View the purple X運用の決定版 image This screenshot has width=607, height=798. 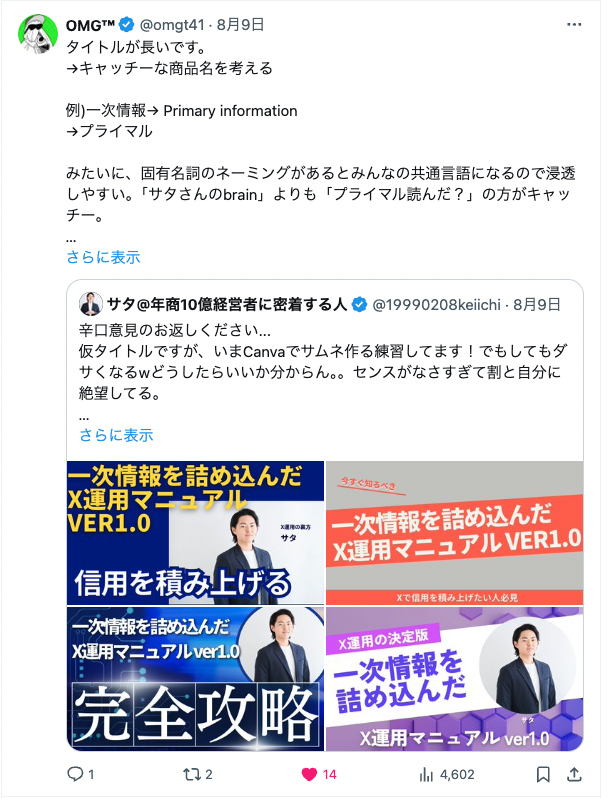455,678
